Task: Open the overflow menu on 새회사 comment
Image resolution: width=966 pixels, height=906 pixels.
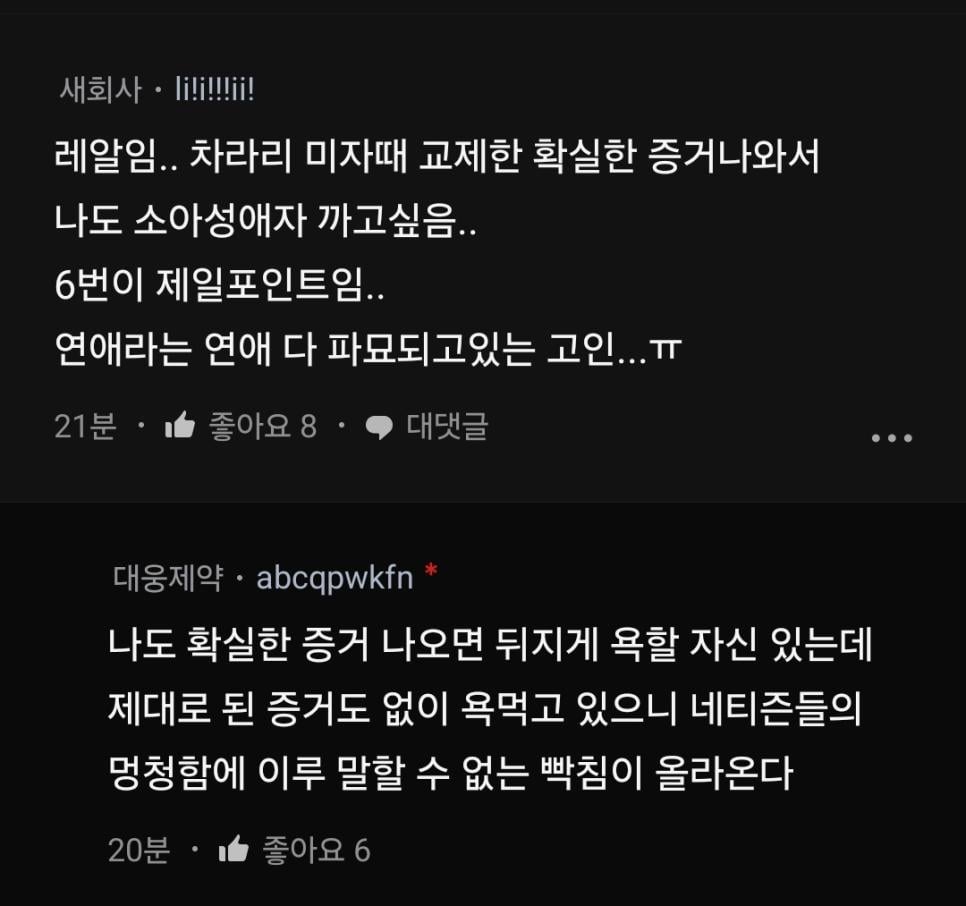Action: (891, 438)
